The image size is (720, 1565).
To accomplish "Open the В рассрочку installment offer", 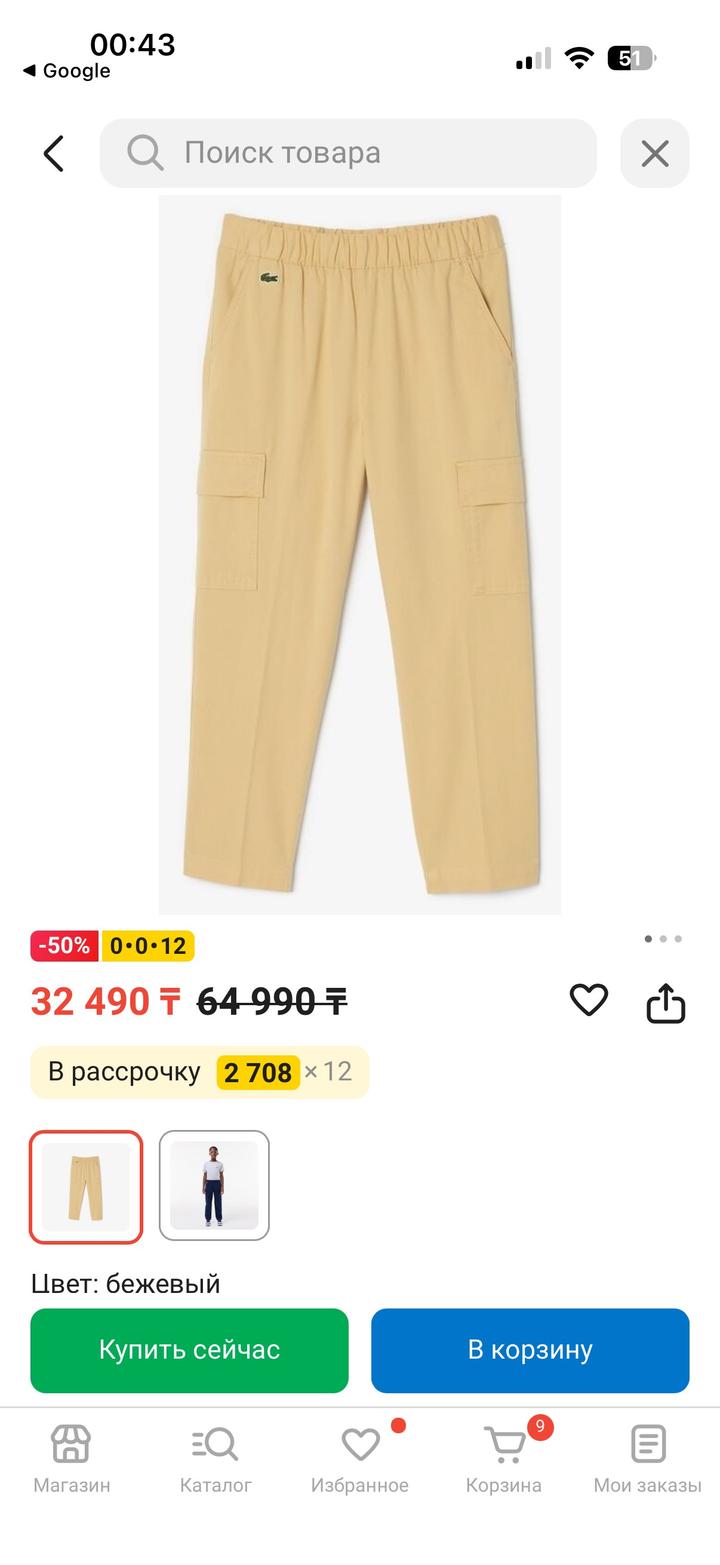I will (x=200, y=1072).
